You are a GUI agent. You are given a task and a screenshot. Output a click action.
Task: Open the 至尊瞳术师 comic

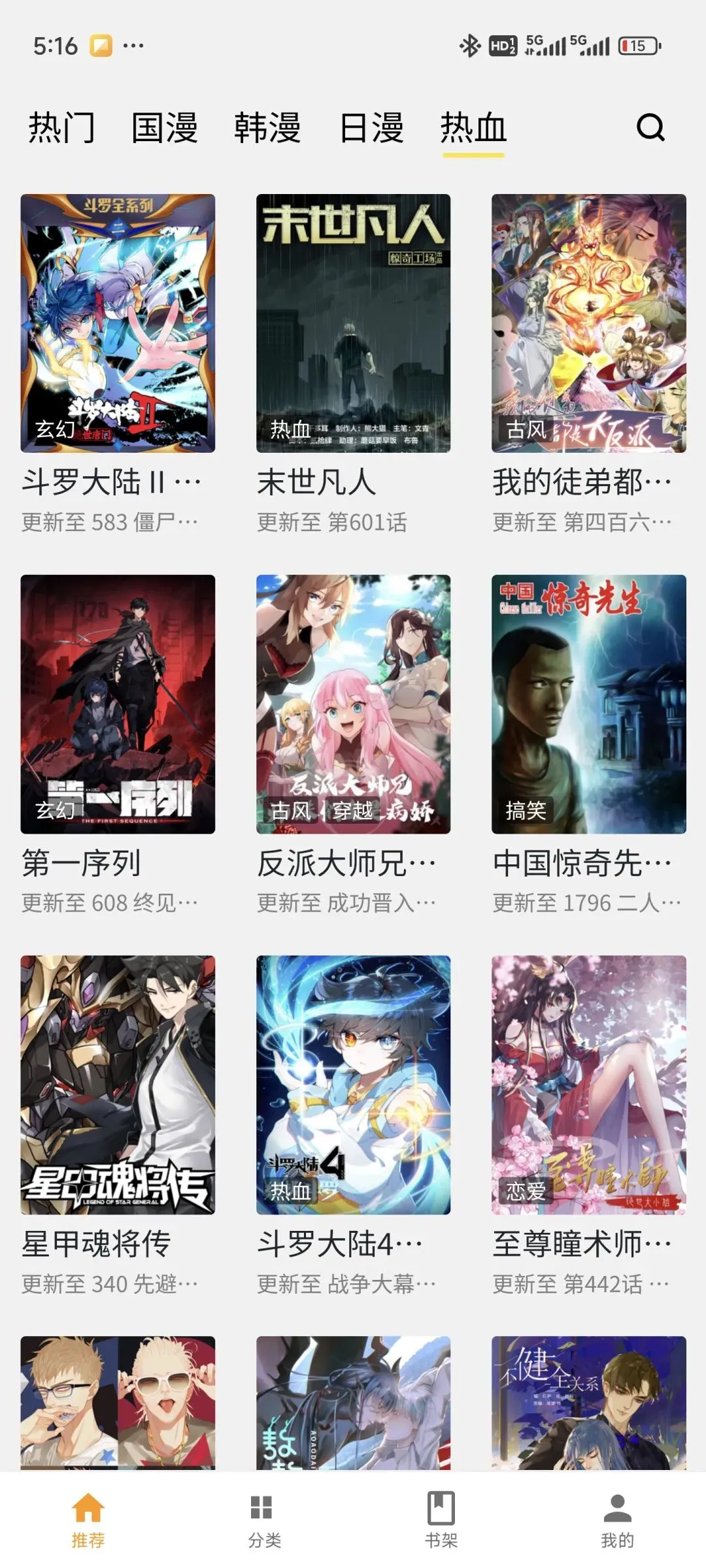coord(588,1085)
